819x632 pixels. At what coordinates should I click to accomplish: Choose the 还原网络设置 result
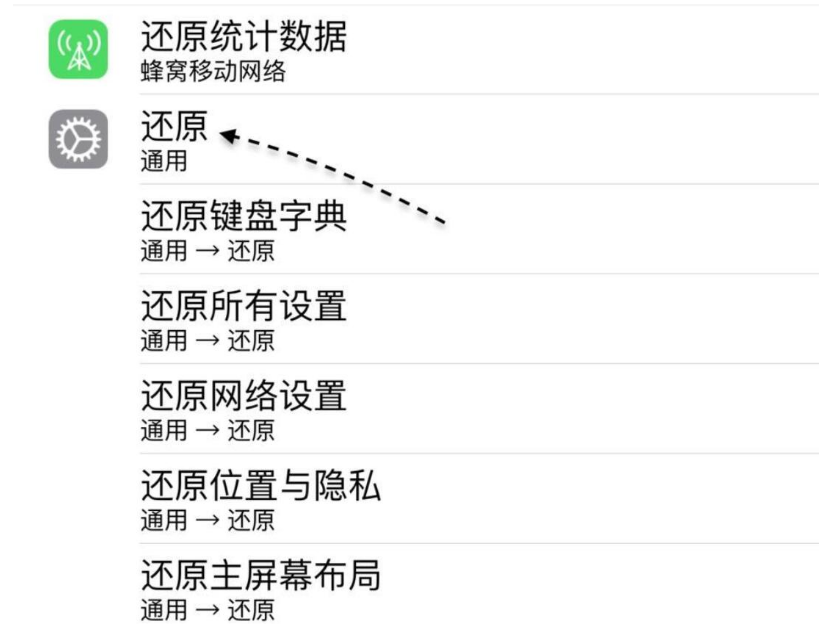[x=410, y=409]
